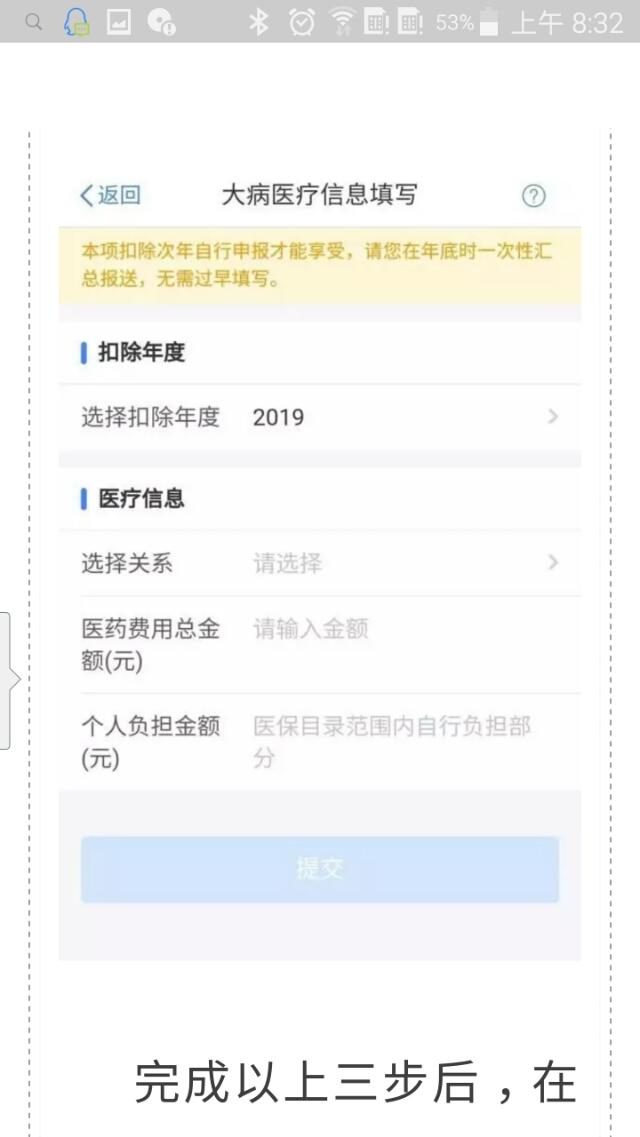Expand the side panel handle on left edge
This screenshot has height=1137, width=640.
[7, 680]
